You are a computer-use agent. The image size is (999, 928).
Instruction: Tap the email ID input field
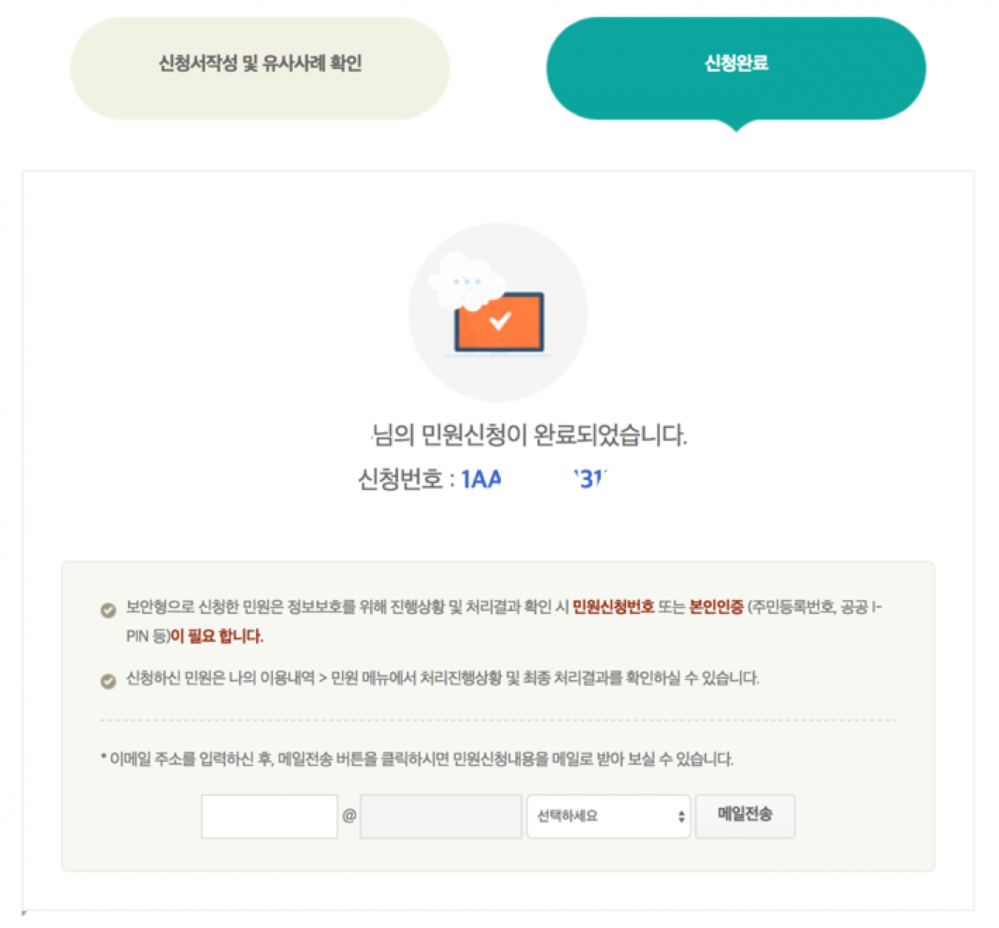point(269,816)
